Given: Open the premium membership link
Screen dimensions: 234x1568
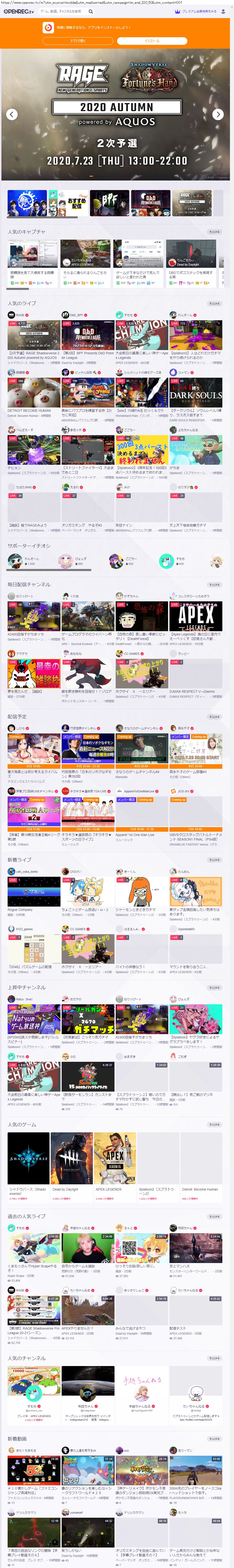Looking at the screenshot, I should coord(198,11).
